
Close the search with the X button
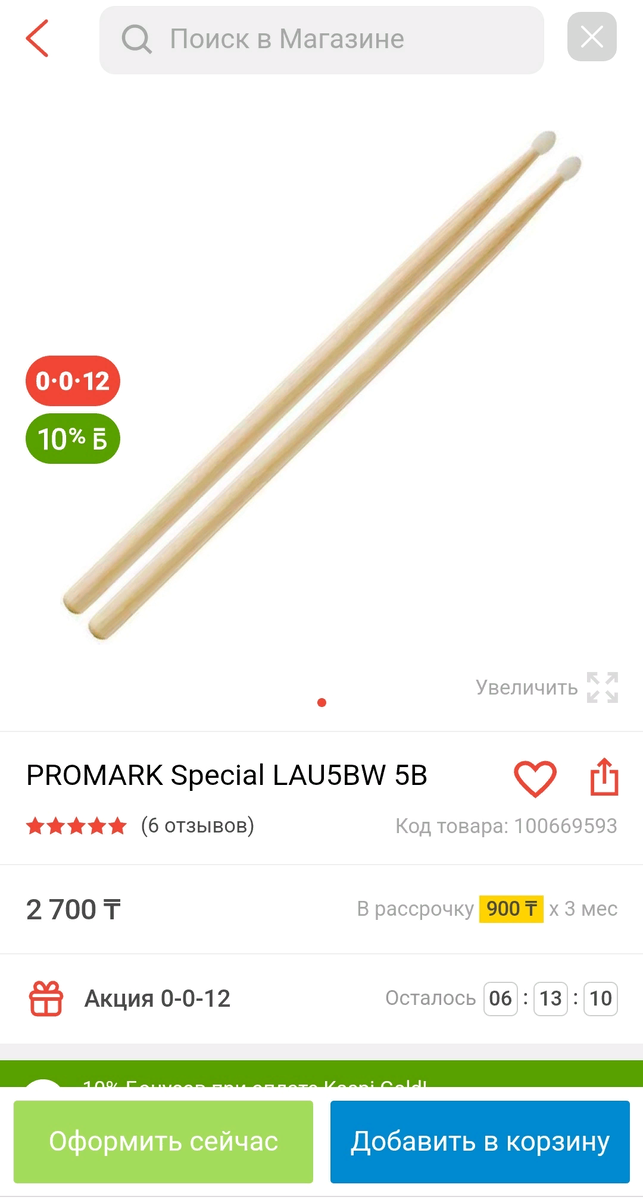(591, 39)
